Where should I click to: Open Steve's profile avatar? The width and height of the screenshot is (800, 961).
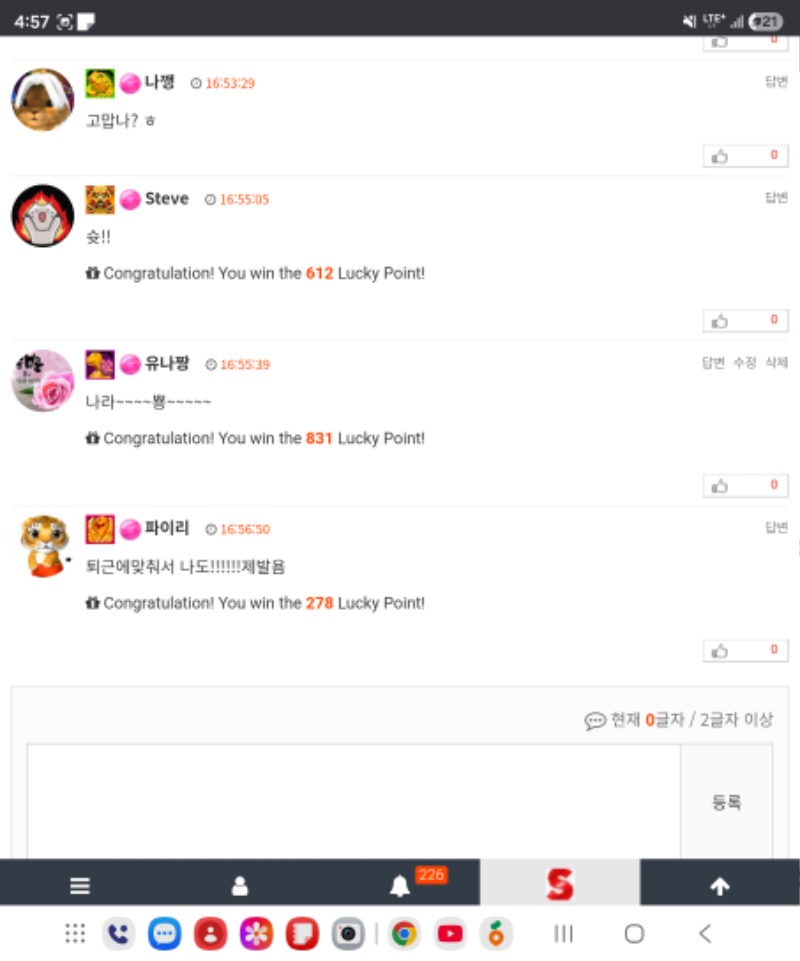pyautogui.click(x=43, y=216)
